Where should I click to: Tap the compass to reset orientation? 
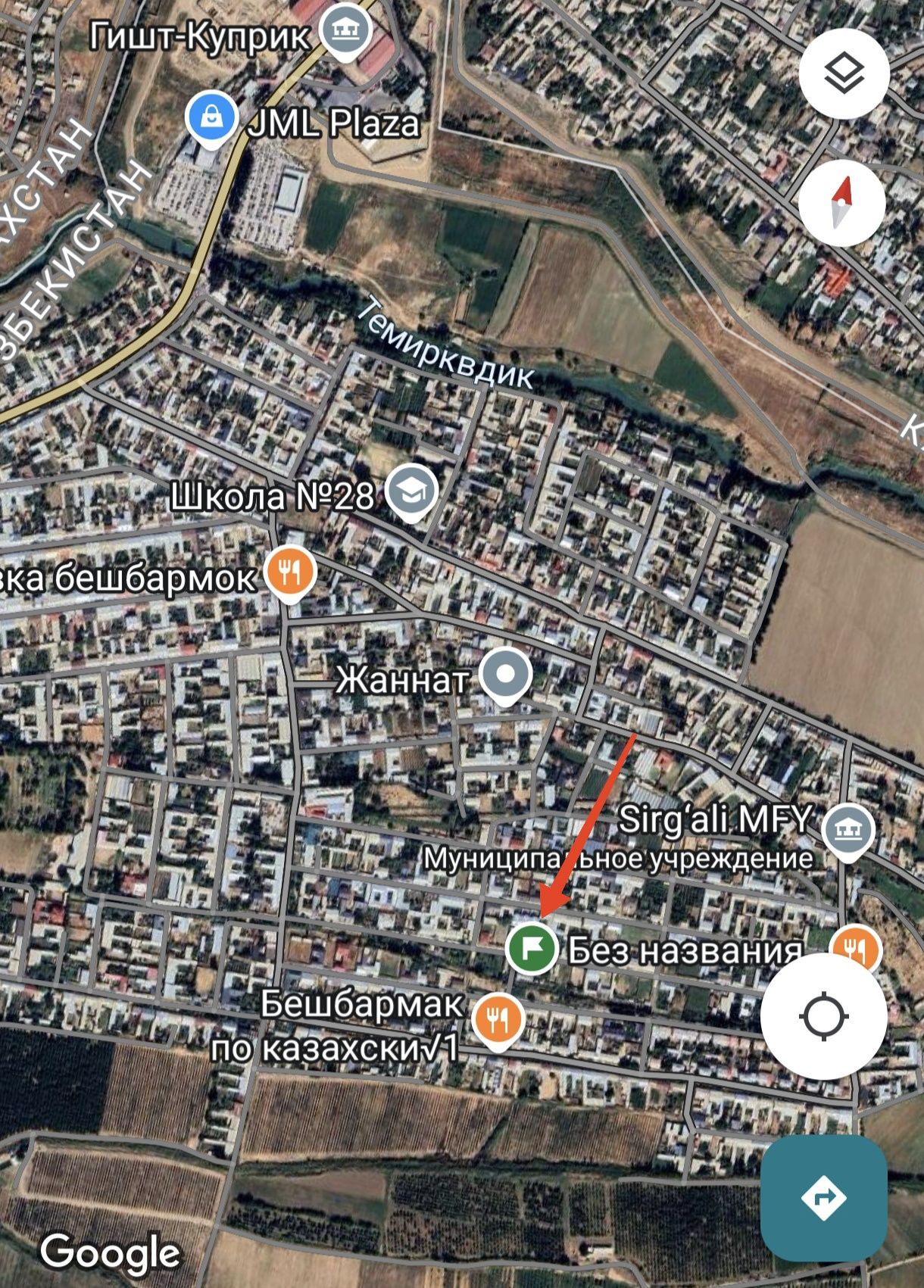841,202
